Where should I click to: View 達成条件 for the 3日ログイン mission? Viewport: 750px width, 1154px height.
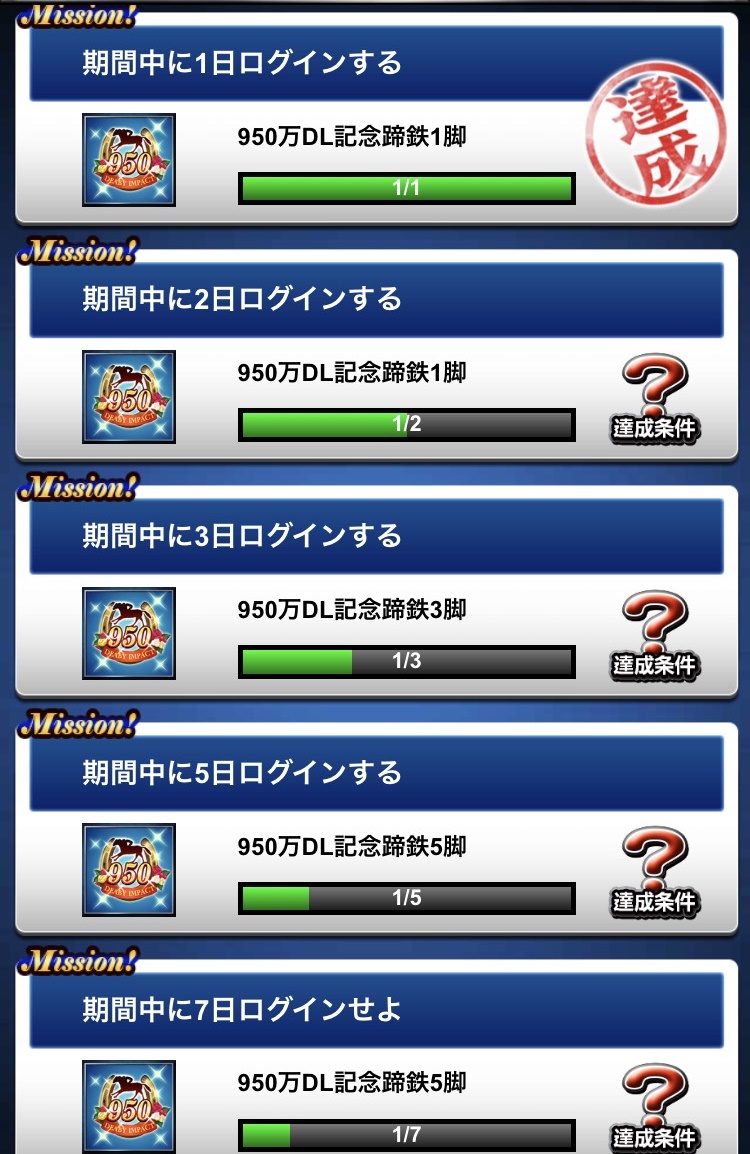coord(655,635)
